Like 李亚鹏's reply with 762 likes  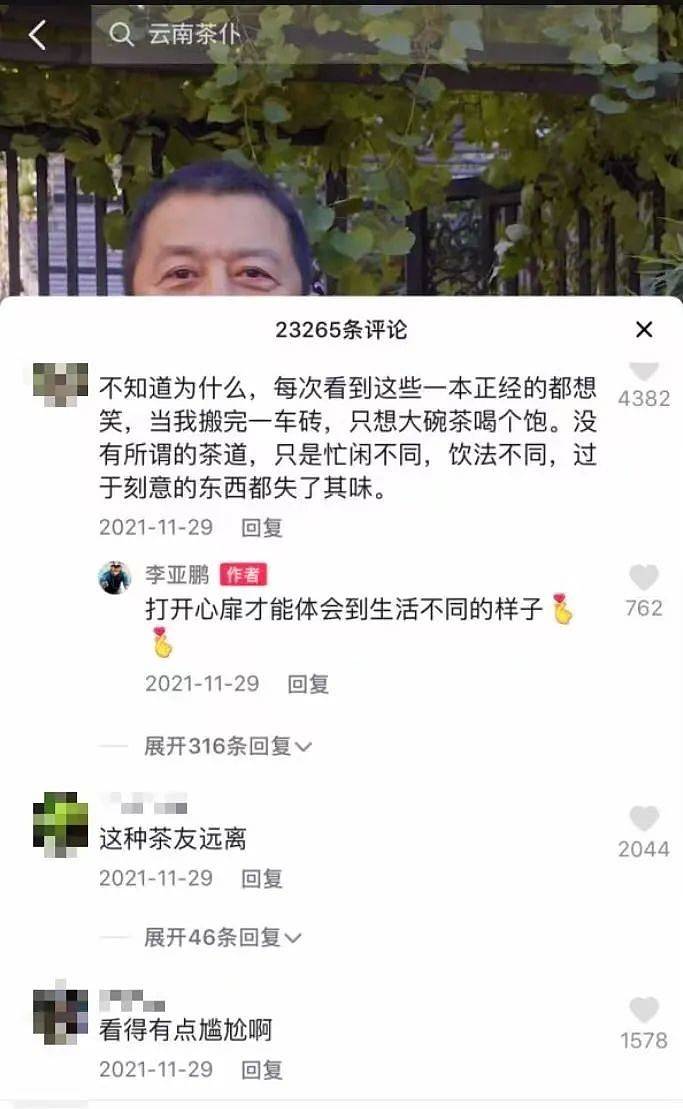(x=644, y=578)
